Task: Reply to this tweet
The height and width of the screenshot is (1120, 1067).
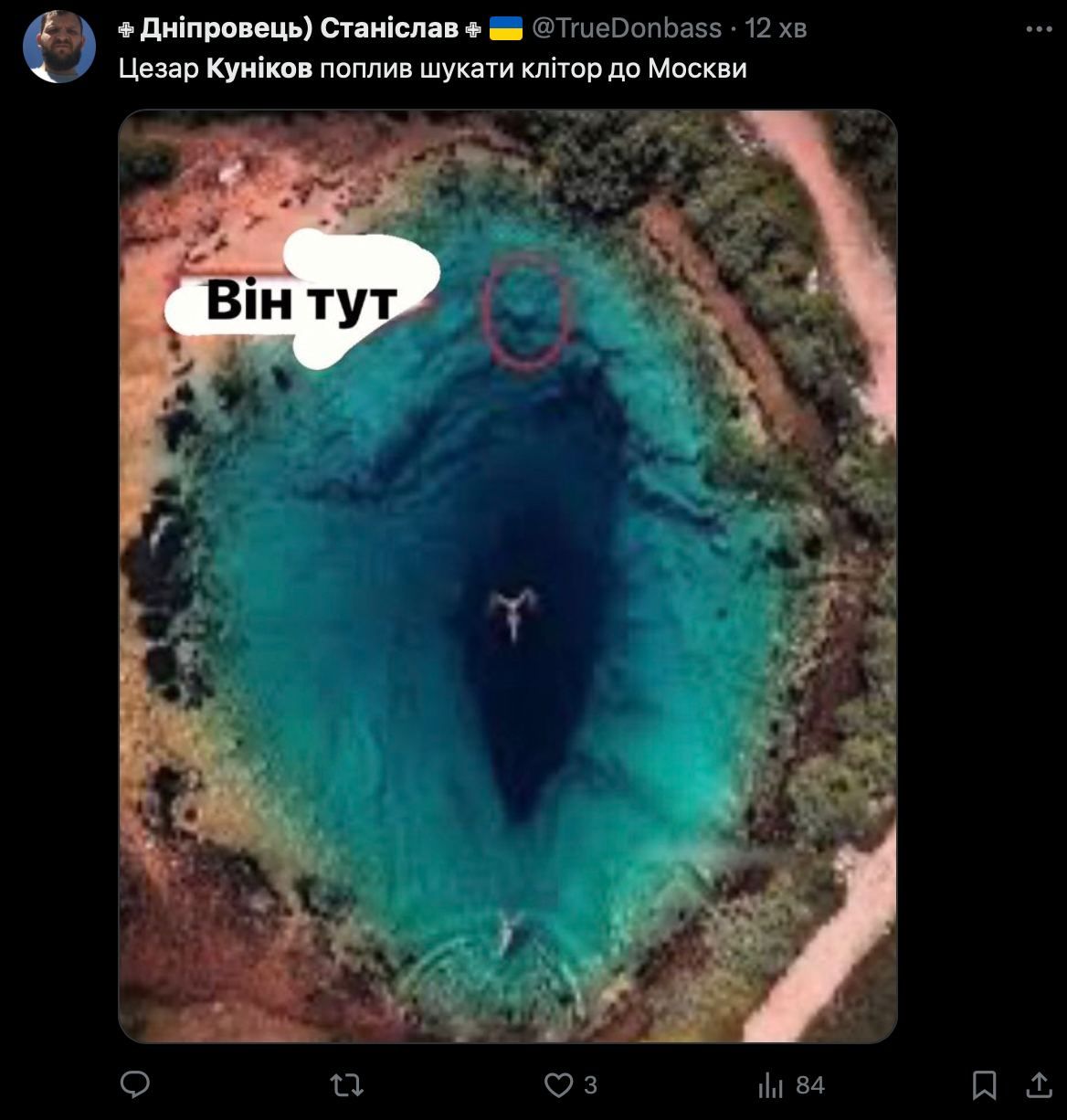Action: click(135, 1084)
